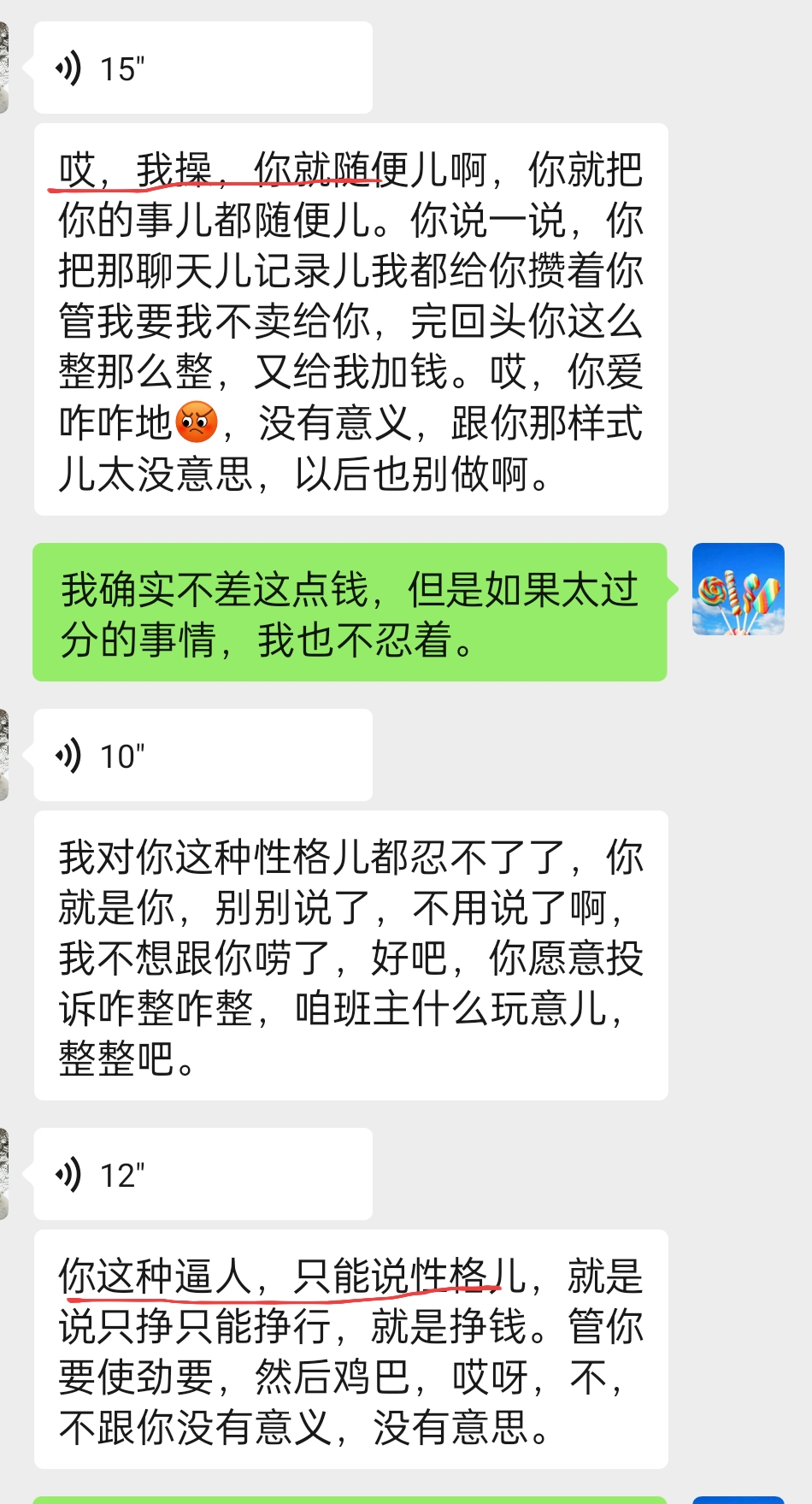Image resolution: width=812 pixels, height=1504 pixels.
Task: Tap the speaker icon on the 12" voice bubble
Action: pos(68,1174)
